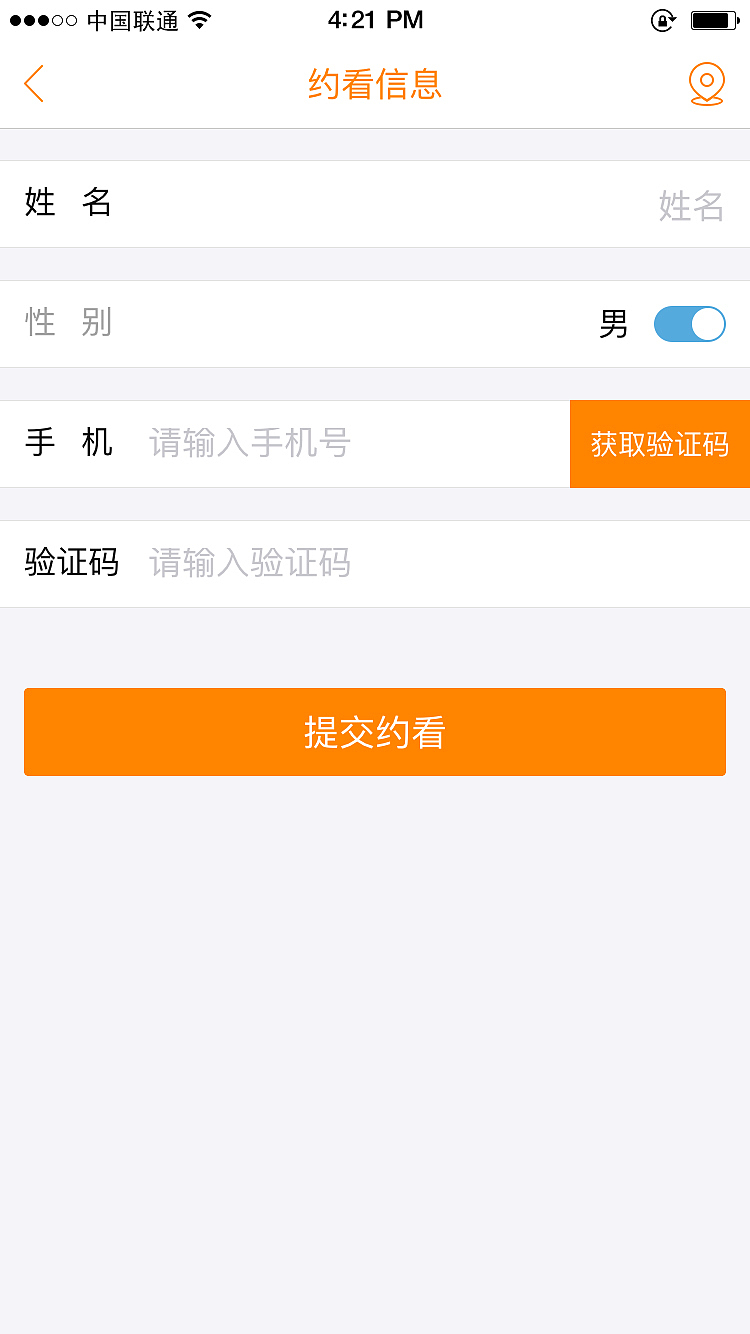Tap the orientation lock icon
This screenshot has height=1334, width=750.
(x=662, y=19)
